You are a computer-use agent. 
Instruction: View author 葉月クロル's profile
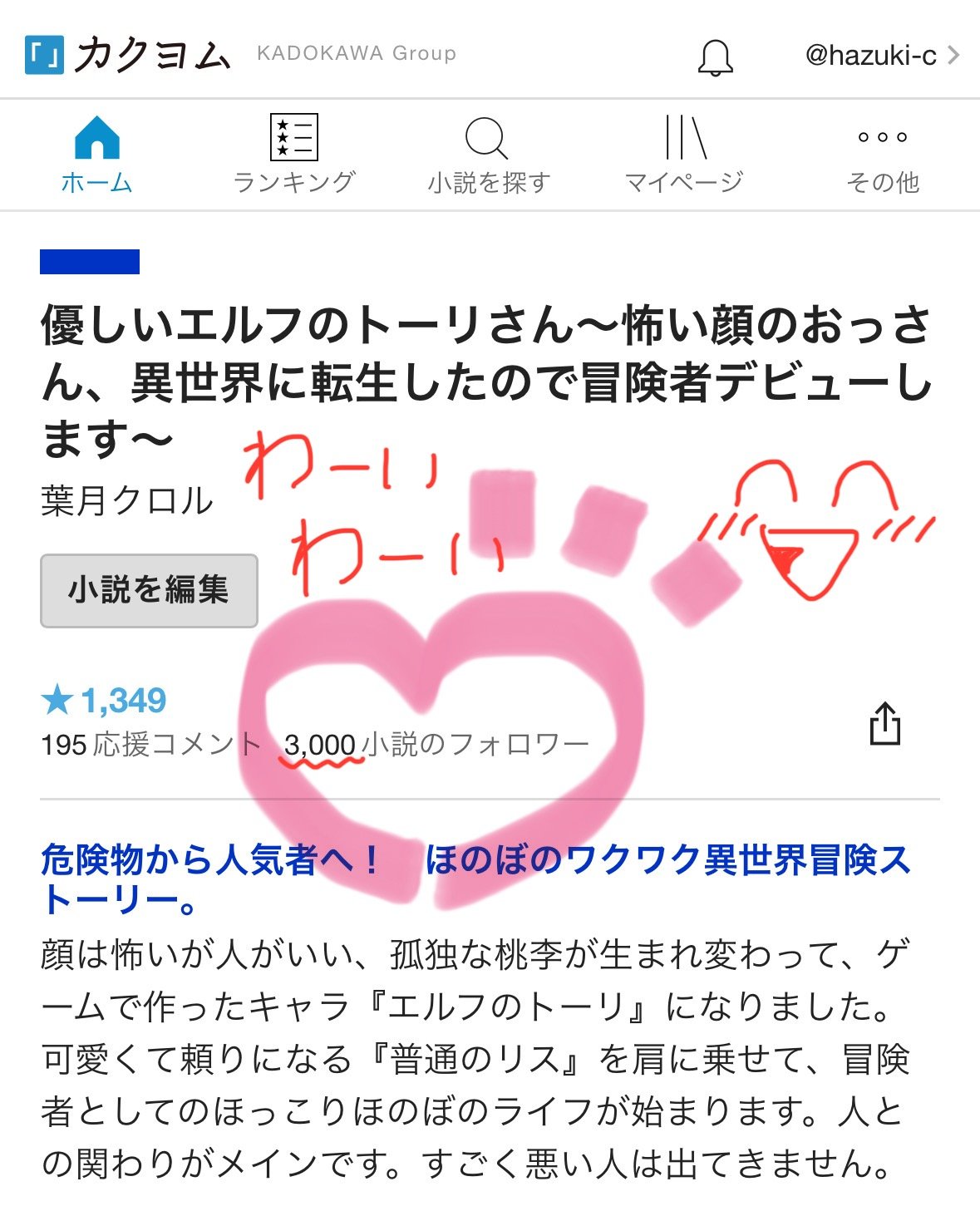tap(127, 501)
